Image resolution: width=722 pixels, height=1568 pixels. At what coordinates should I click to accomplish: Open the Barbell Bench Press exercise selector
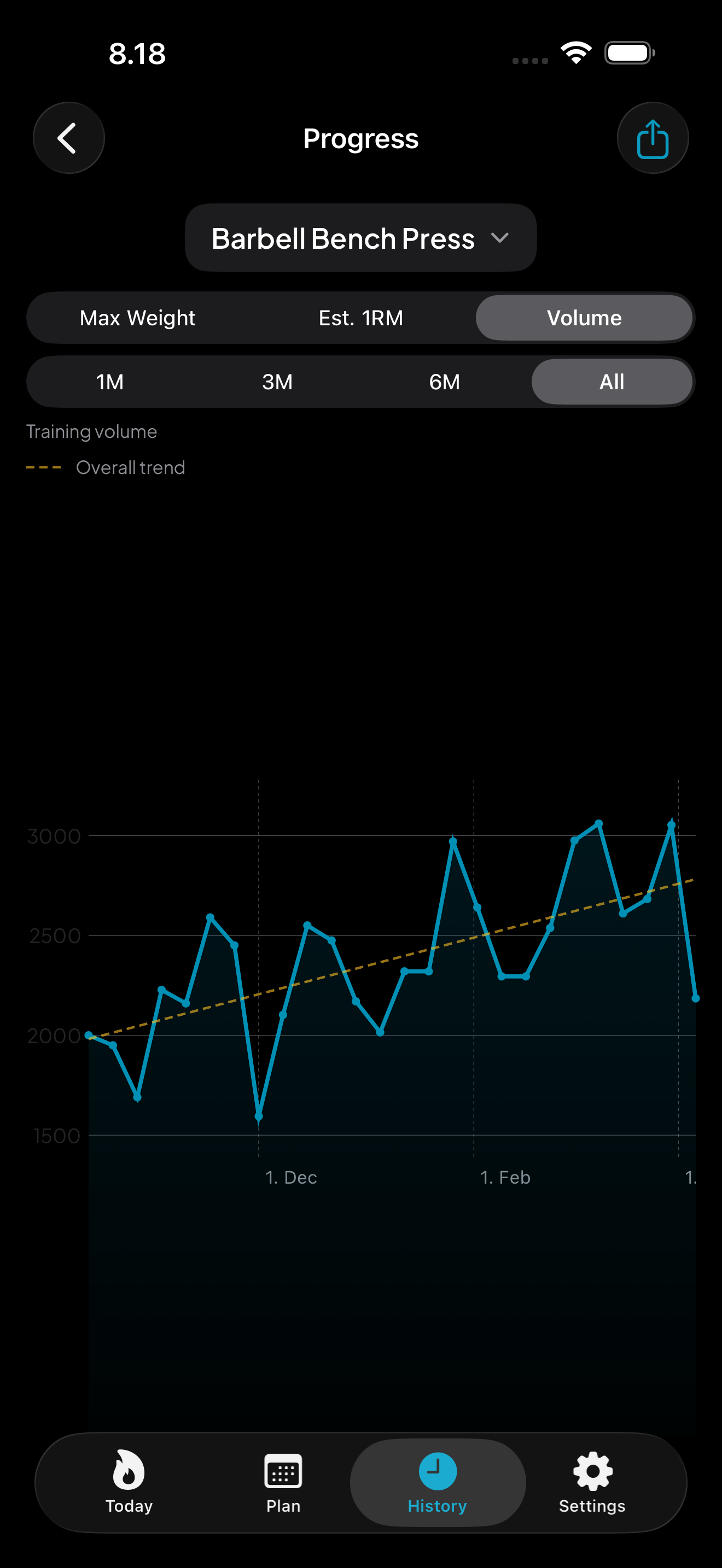pyautogui.click(x=360, y=238)
